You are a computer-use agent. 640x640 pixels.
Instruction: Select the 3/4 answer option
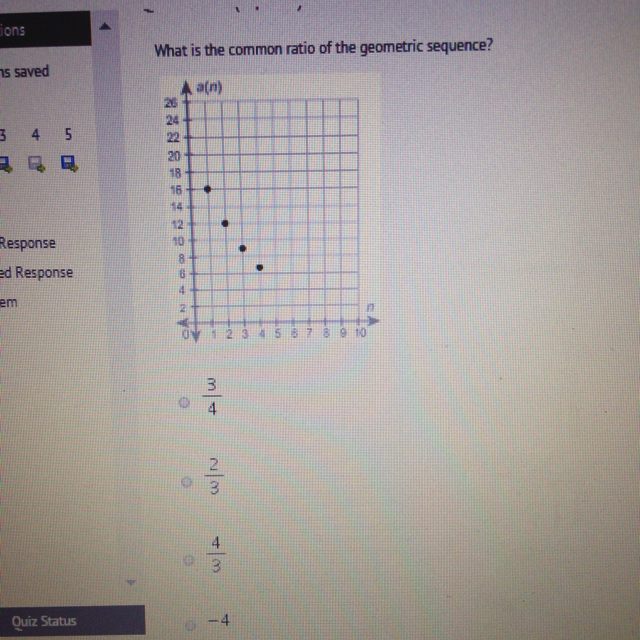point(184,402)
